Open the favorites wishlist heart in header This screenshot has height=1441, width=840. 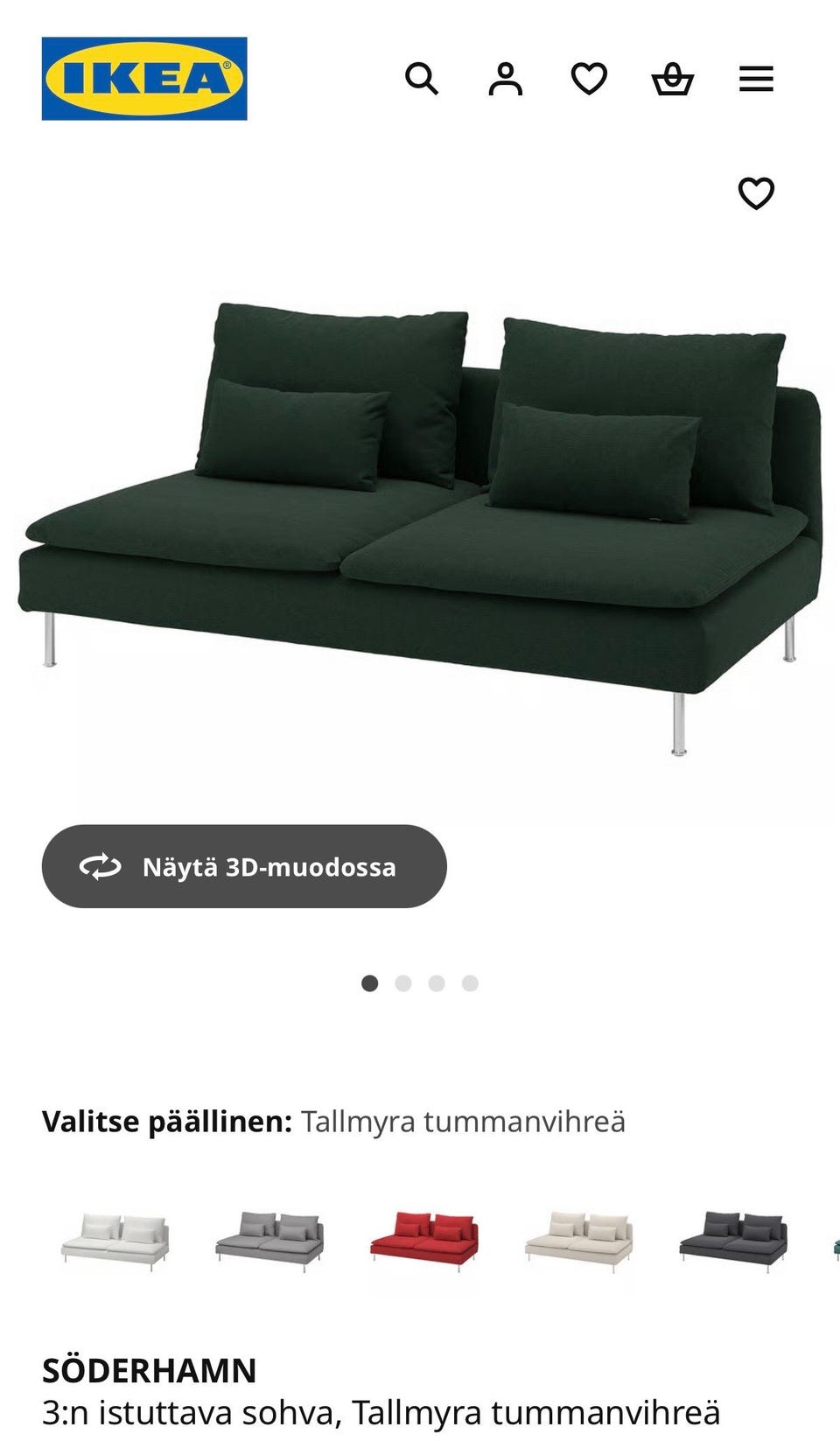(x=589, y=79)
